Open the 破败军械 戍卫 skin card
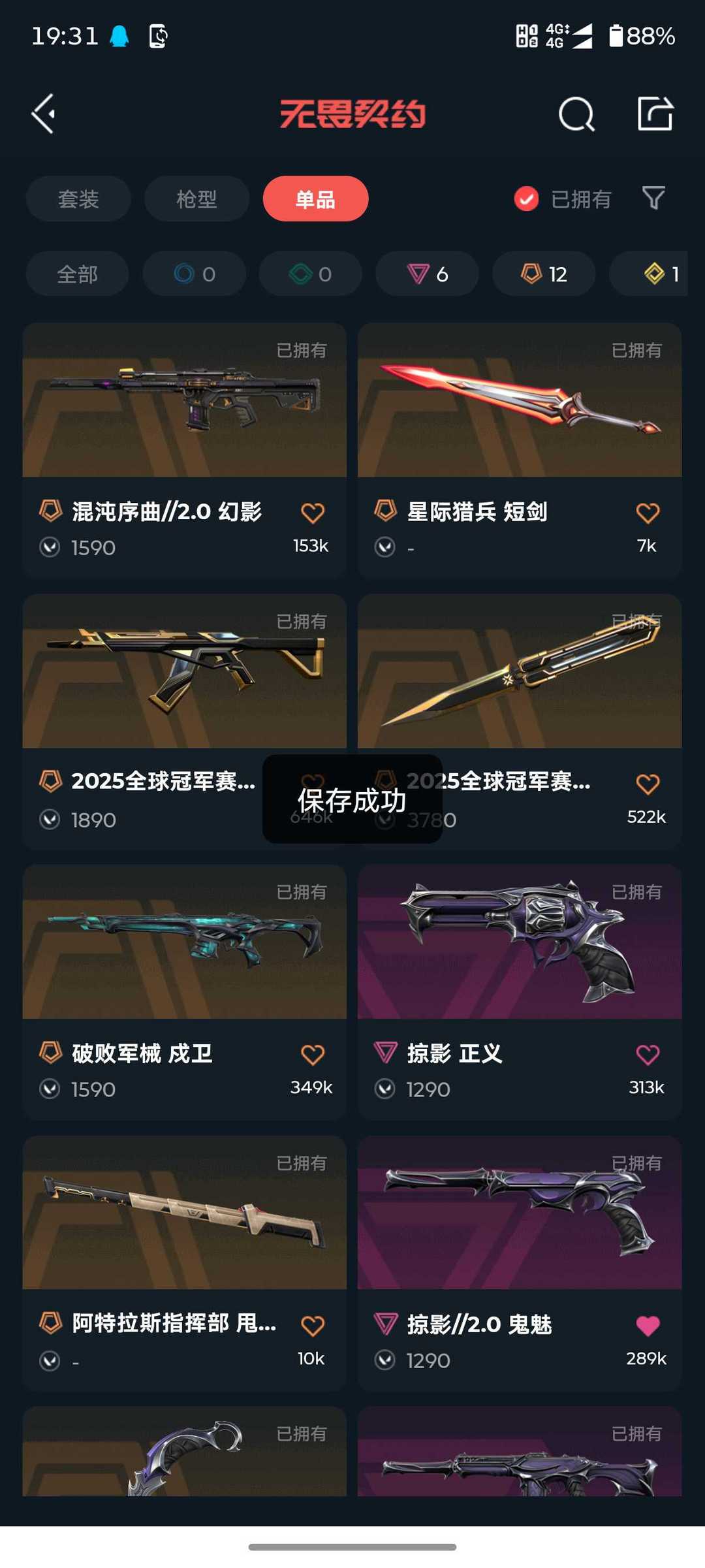 184,992
